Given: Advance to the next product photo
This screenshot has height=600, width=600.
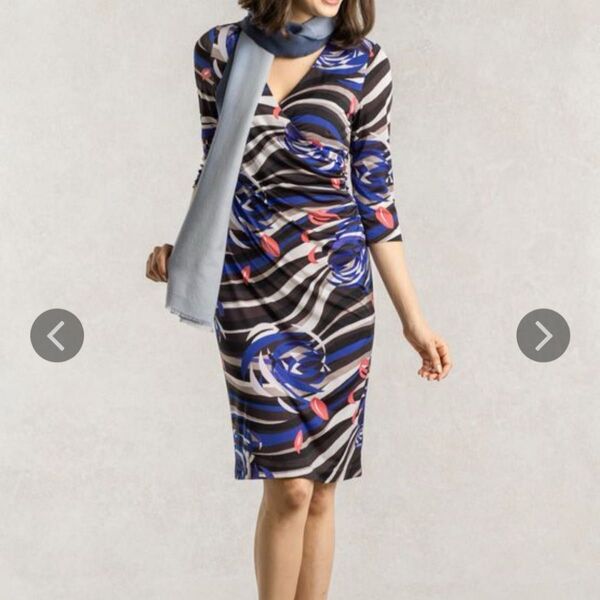Looking at the screenshot, I should (542, 335).
